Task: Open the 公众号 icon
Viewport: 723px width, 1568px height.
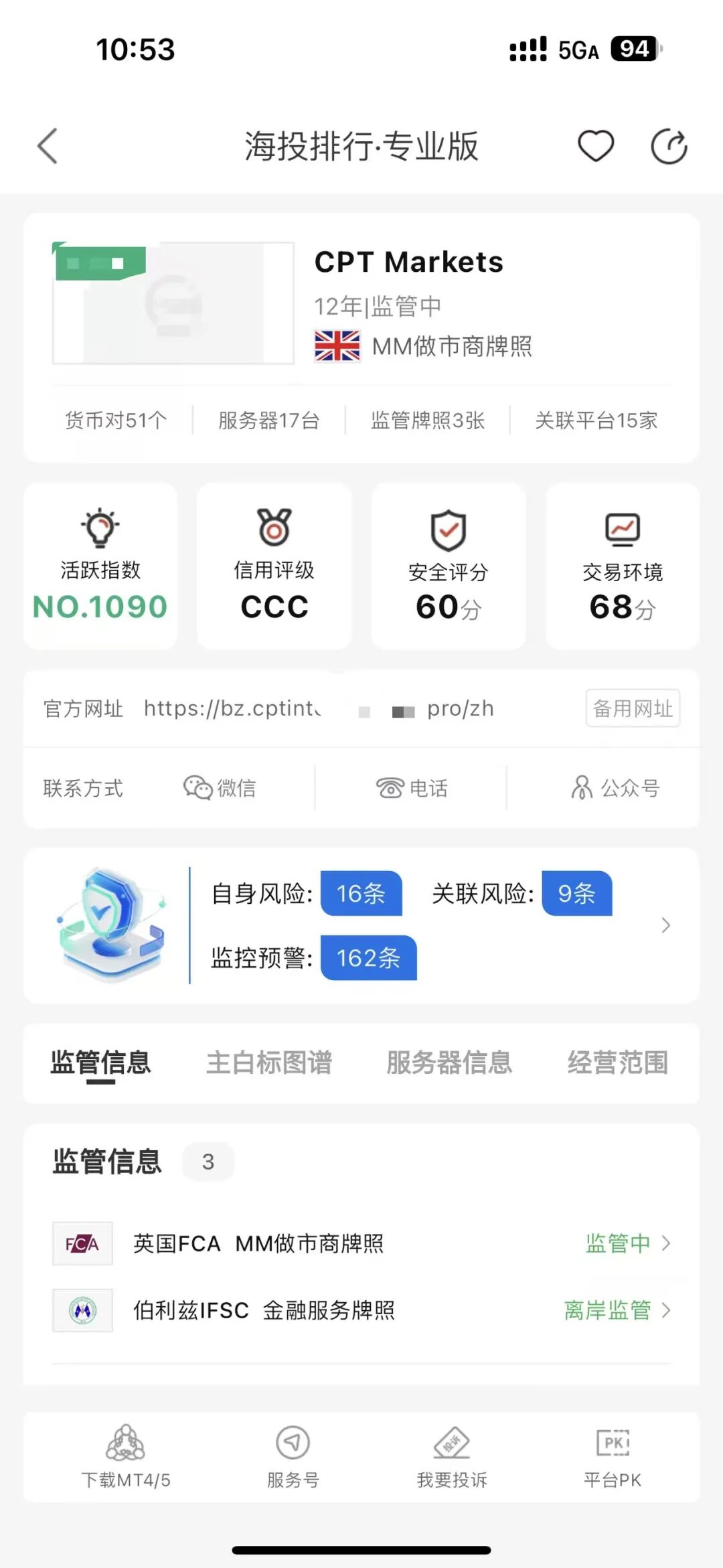Action: (582, 788)
